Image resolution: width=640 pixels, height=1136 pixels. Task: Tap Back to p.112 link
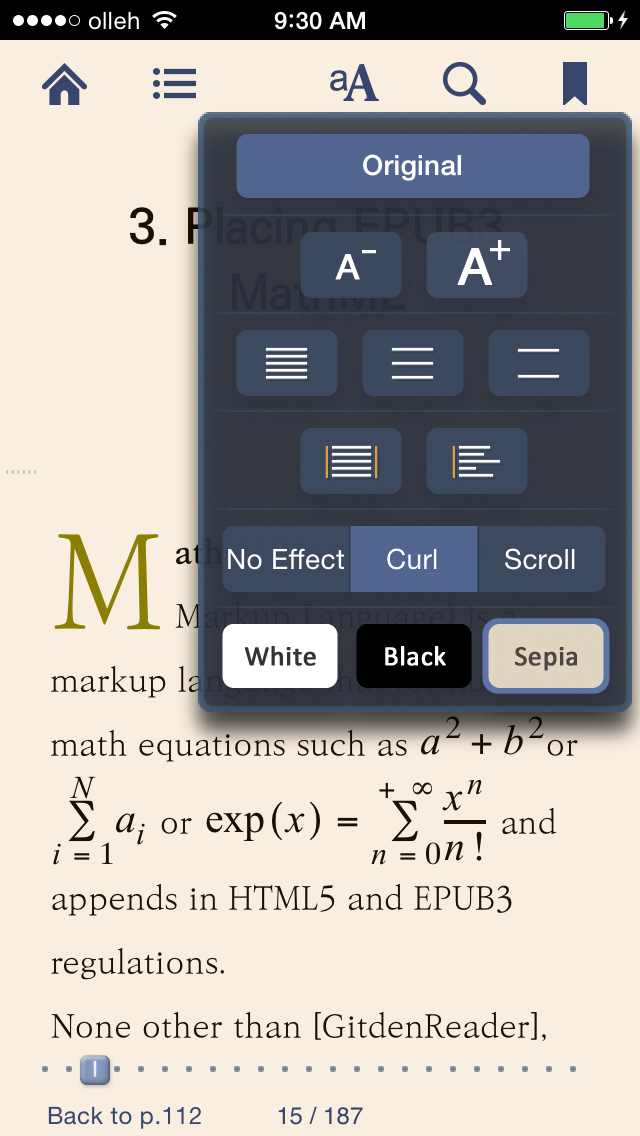(125, 1116)
